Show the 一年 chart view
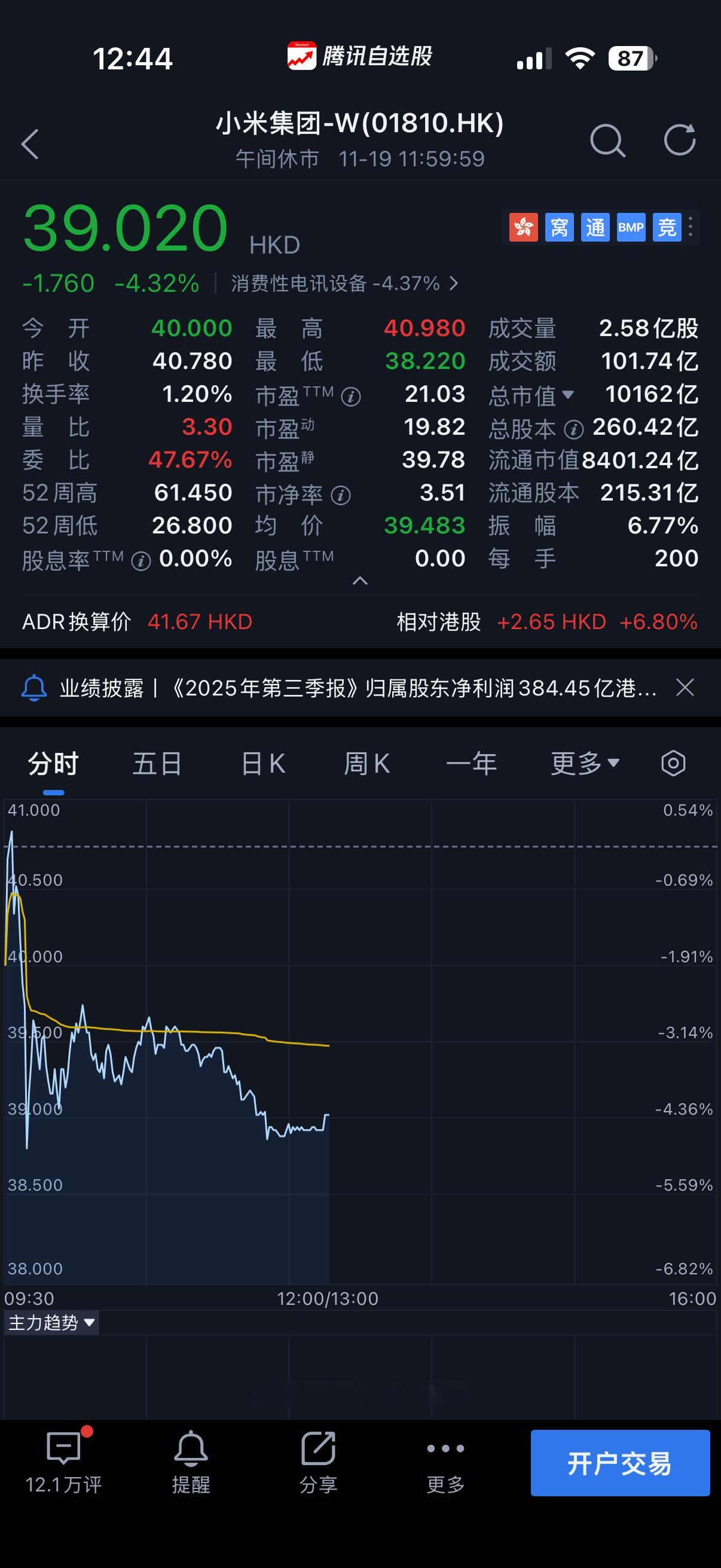This screenshot has height=1568, width=721. (472, 764)
